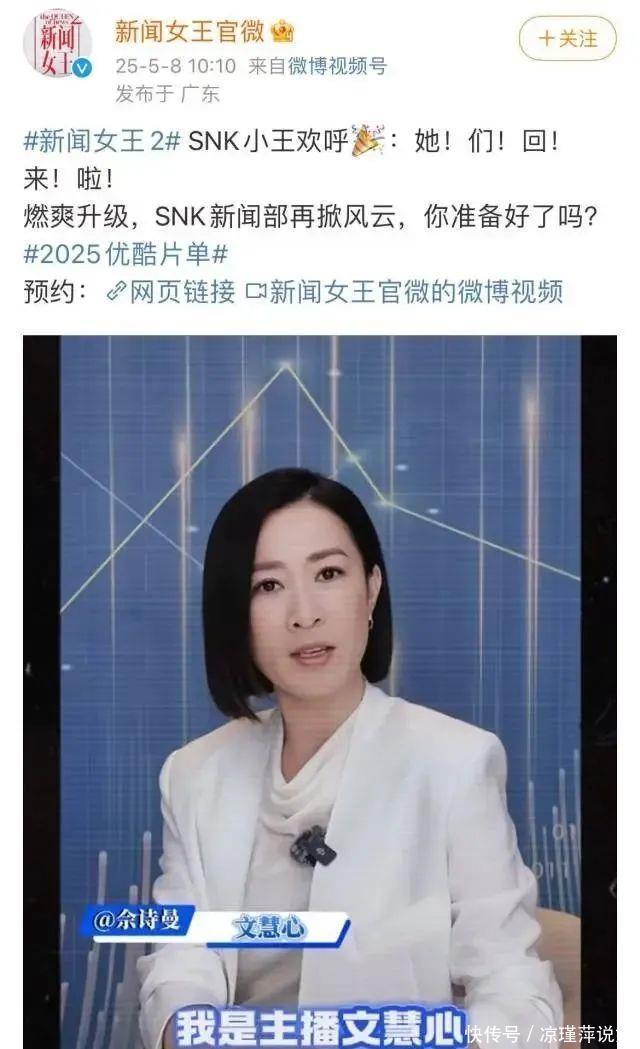The image size is (640, 1049).
Task: Tap the 新闻女王官微 account name
Action: point(190,31)
